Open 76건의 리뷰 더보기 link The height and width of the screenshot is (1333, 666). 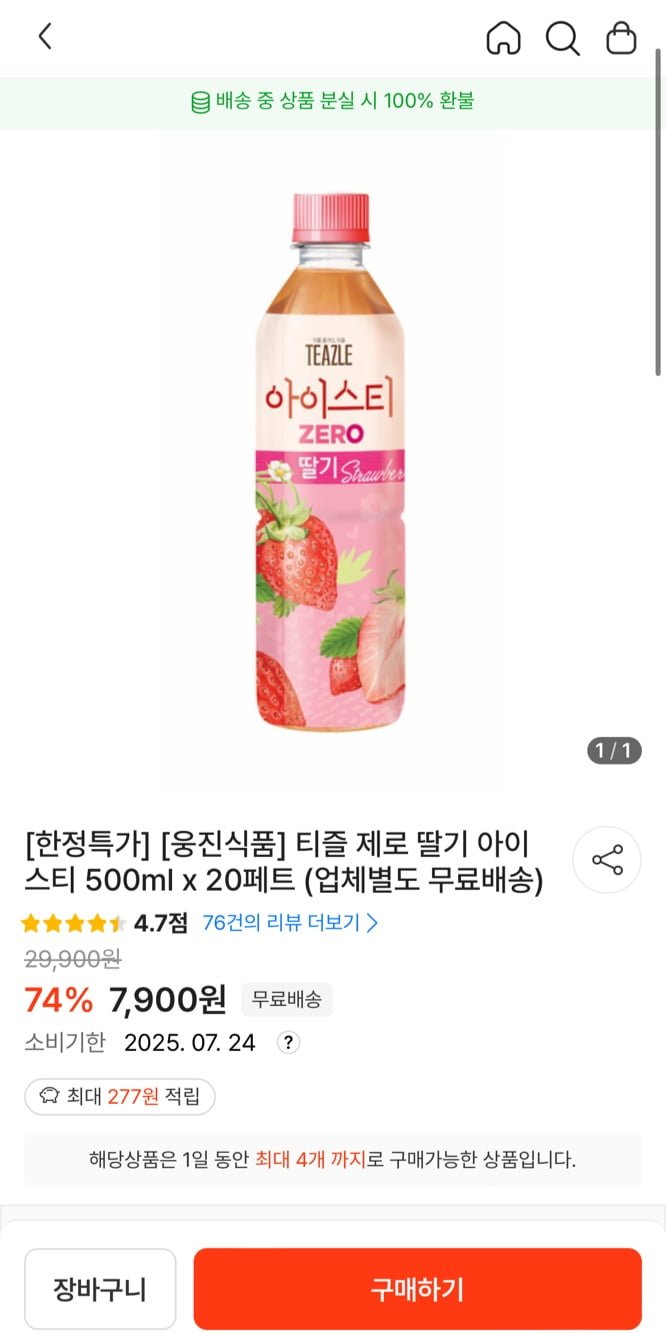[x=290, y=923]
